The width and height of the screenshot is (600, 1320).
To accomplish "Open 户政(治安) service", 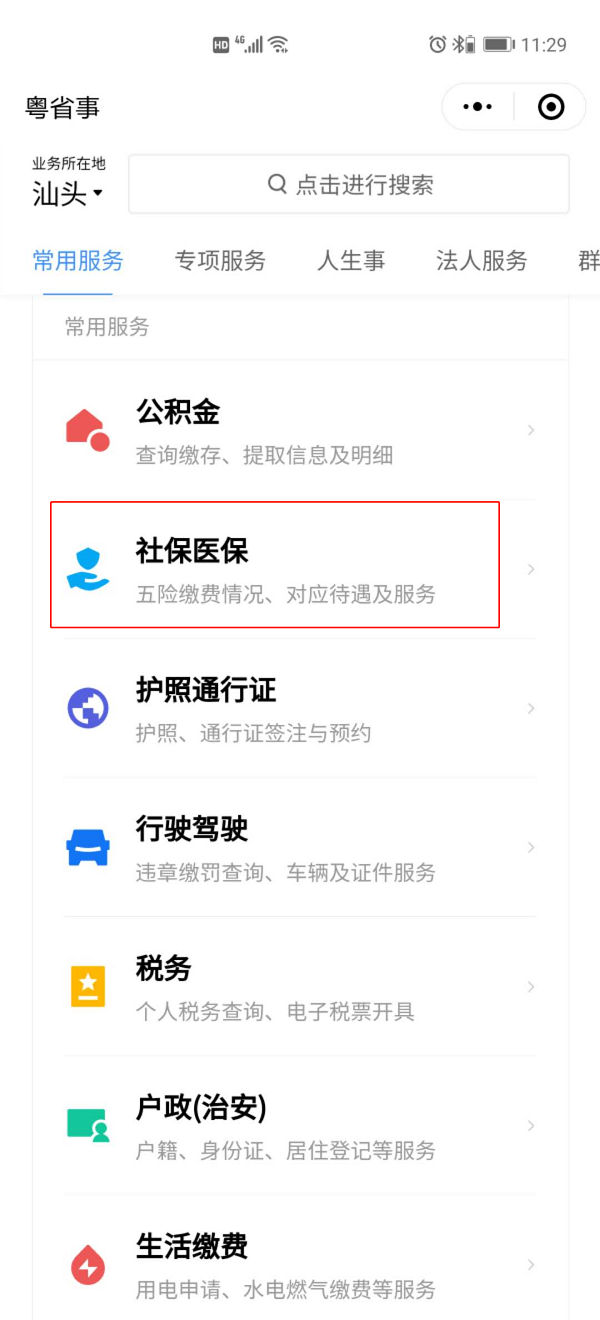I will coord(300,1126).
